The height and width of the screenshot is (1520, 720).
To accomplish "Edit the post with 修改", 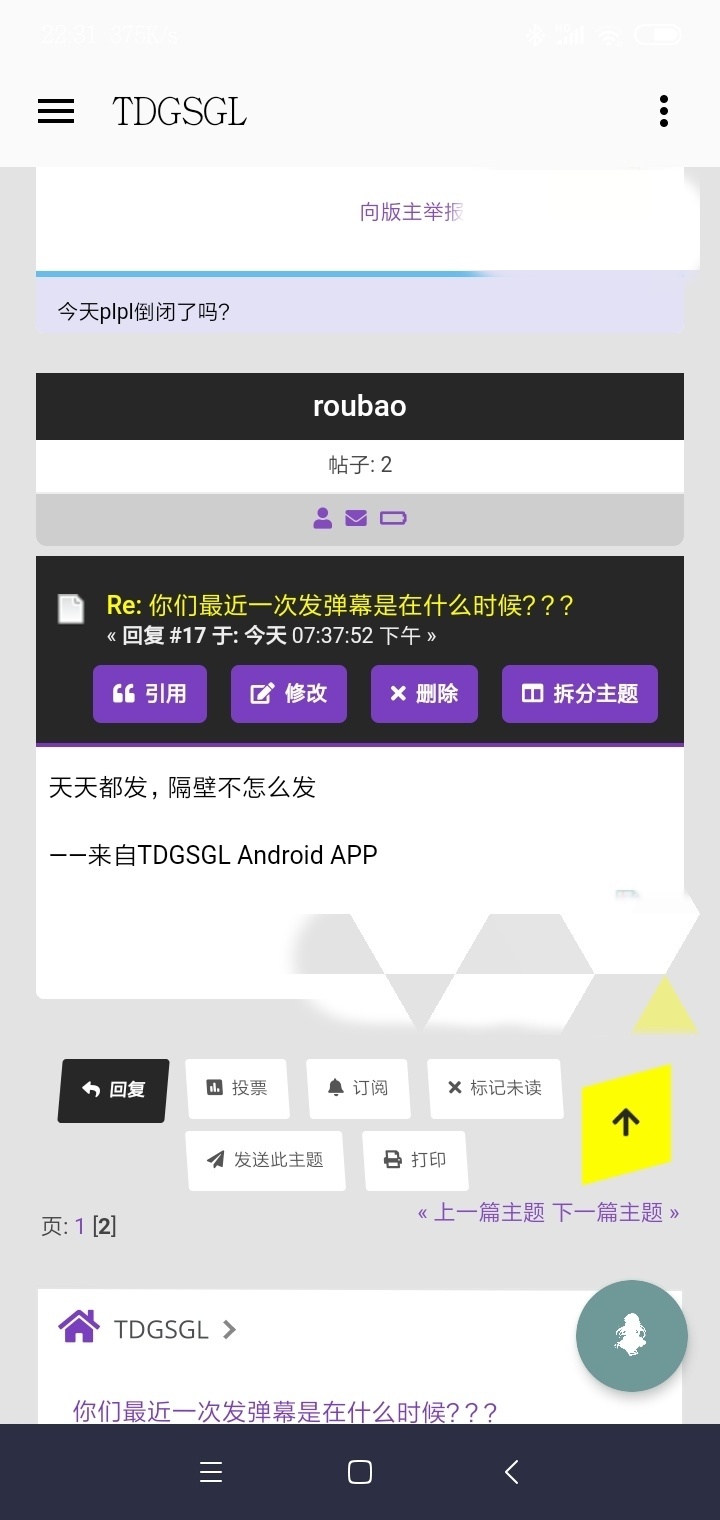I will (289, 694).
